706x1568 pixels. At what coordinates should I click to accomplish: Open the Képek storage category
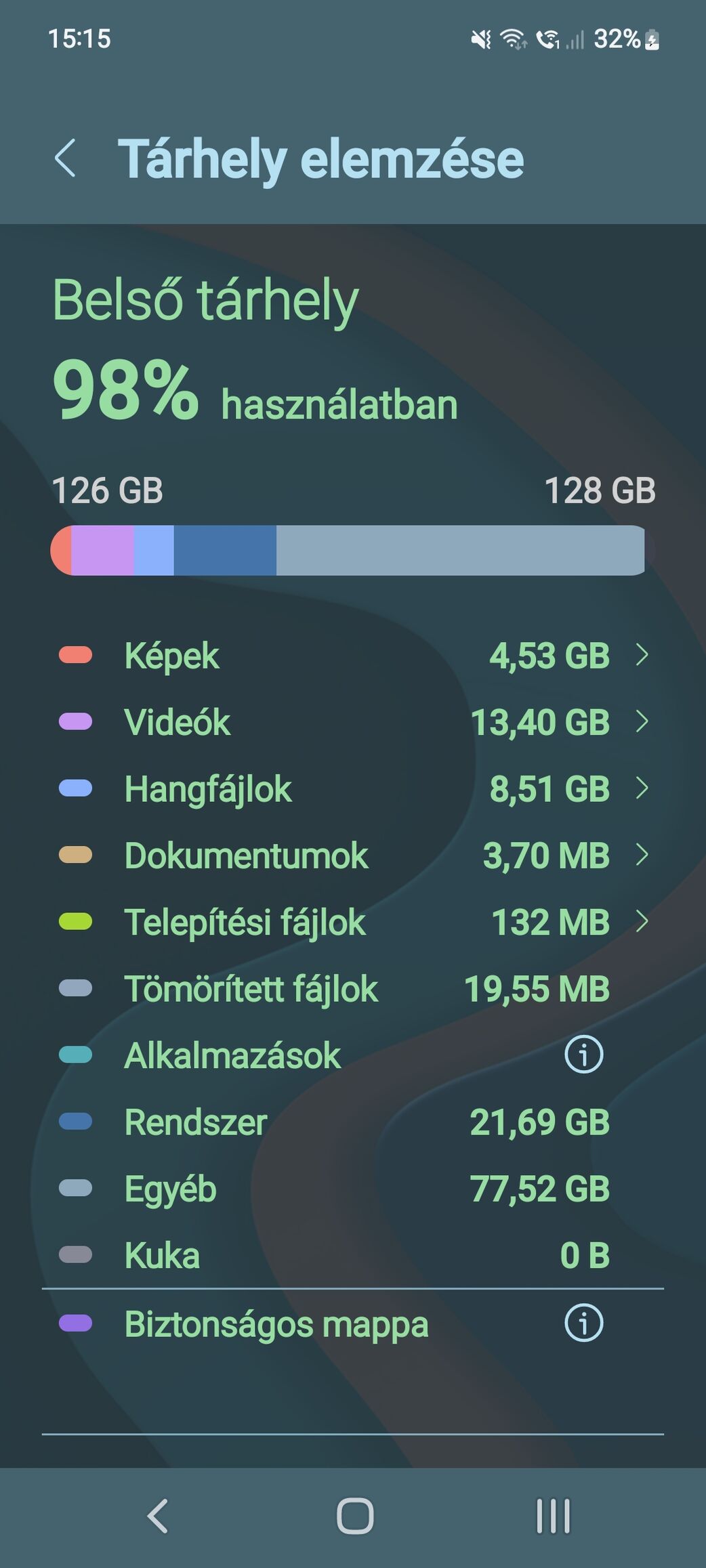(353, 655)
